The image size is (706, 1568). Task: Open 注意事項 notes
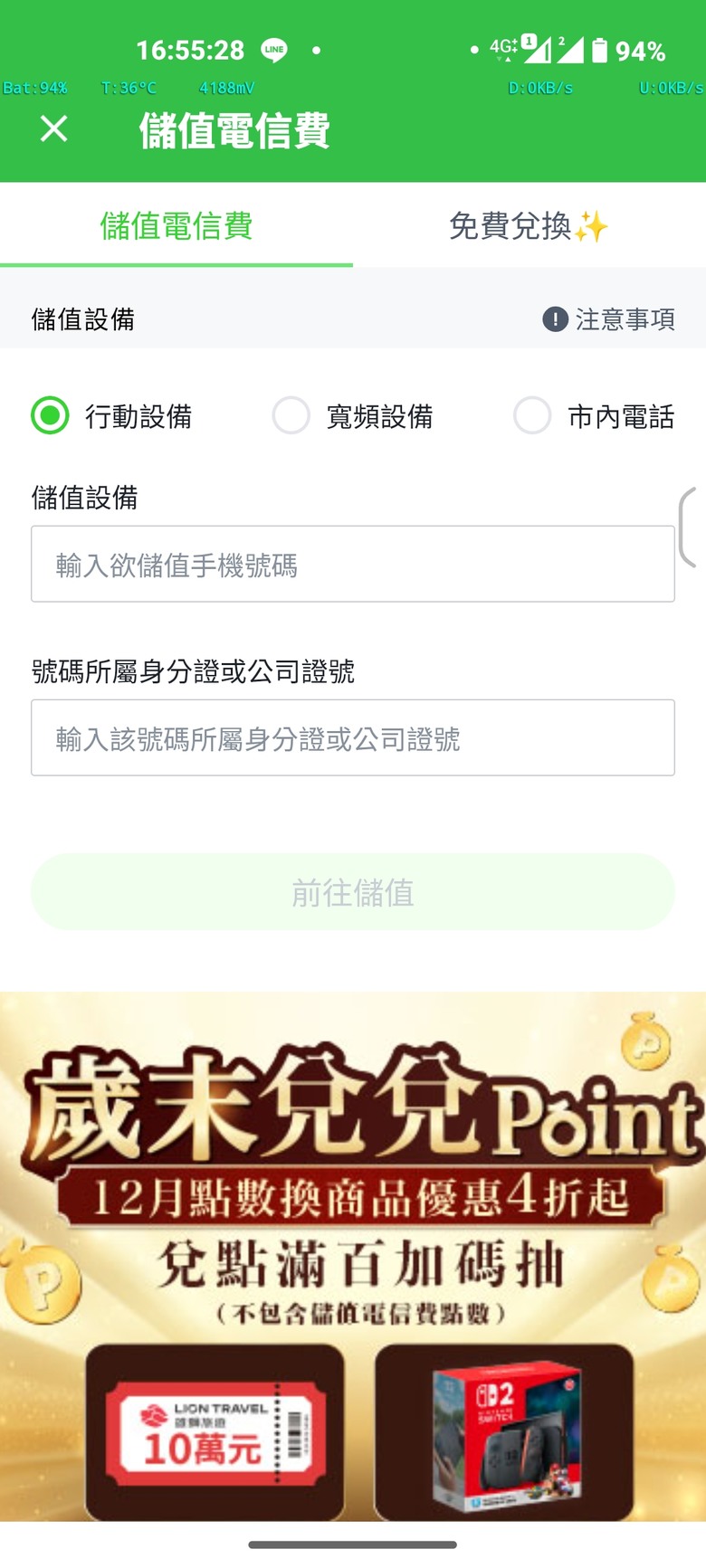point(608,319)
